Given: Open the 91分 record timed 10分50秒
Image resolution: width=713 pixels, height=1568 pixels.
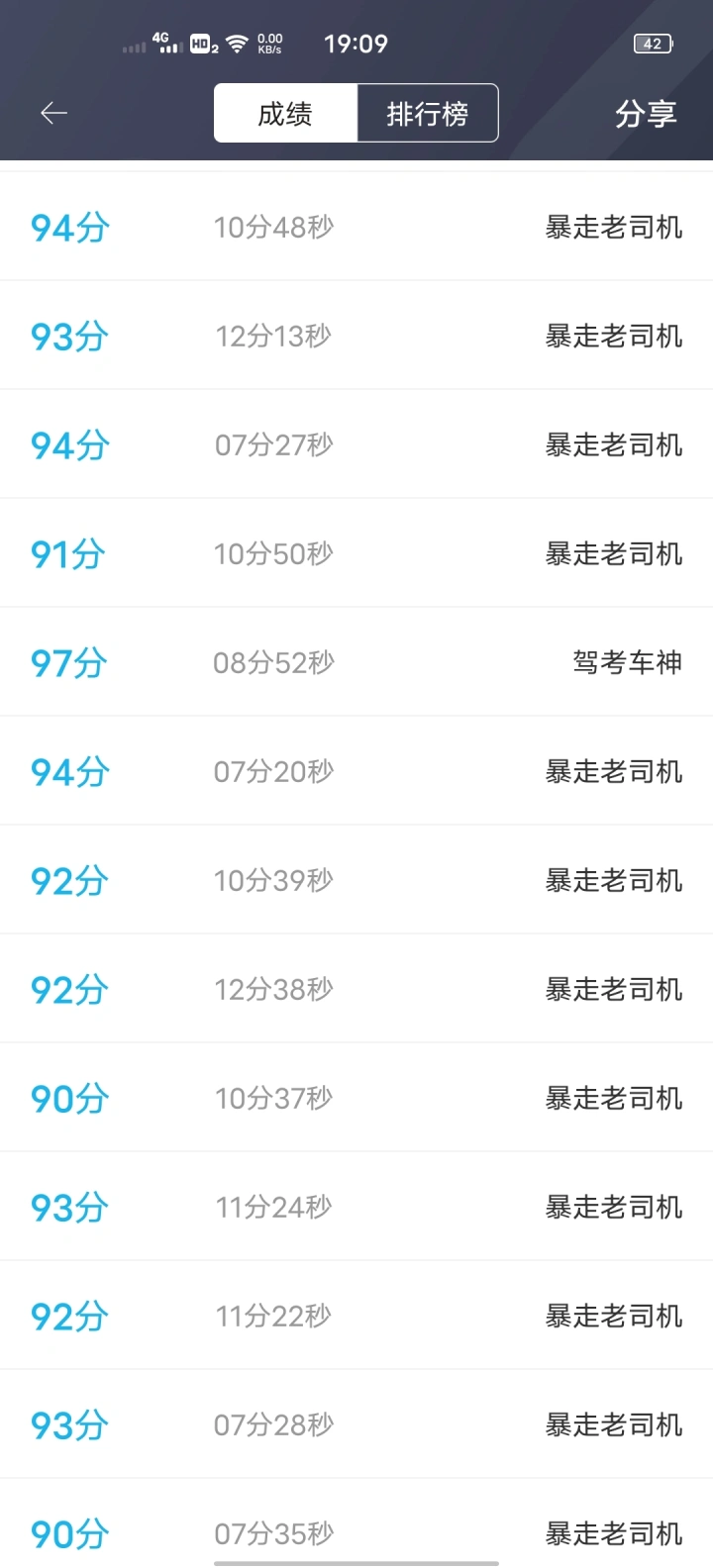Looking at the screenshot, I should [356, 553].
